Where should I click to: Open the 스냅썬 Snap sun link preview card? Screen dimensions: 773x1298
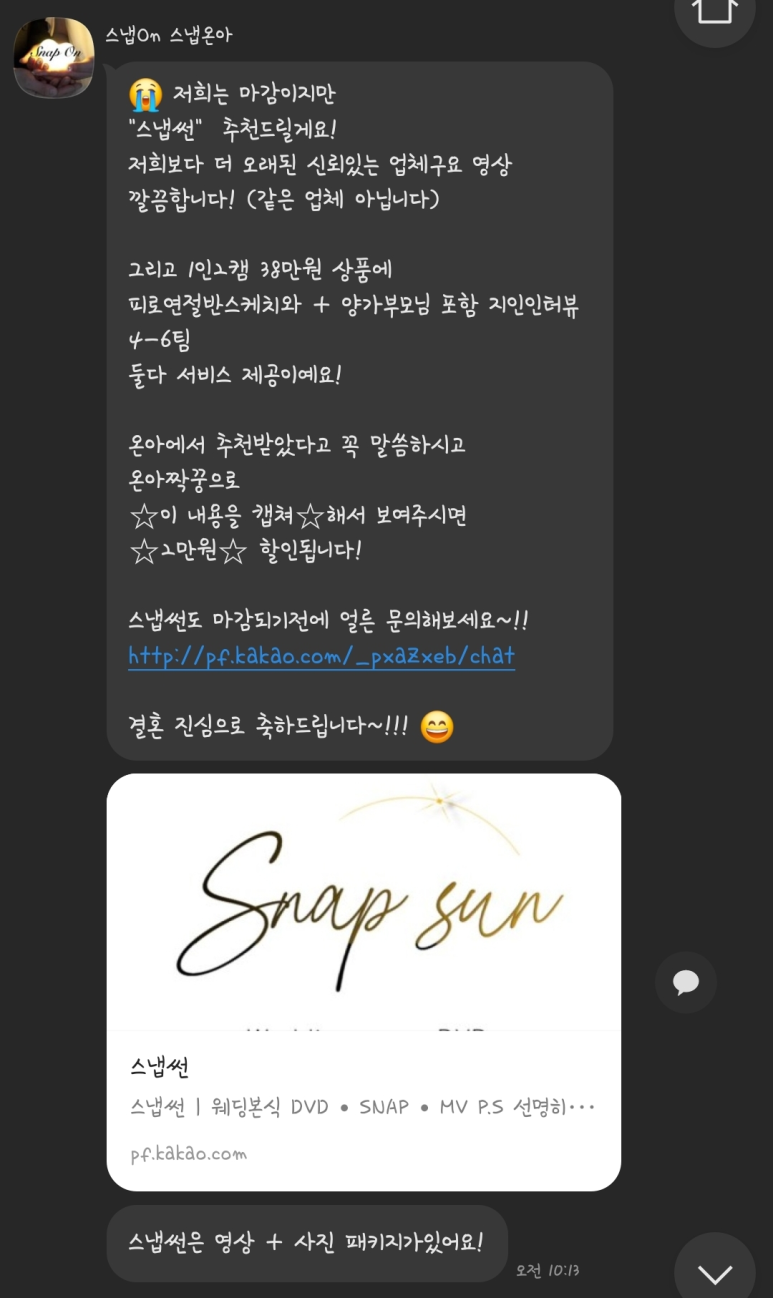click(364, 982)
